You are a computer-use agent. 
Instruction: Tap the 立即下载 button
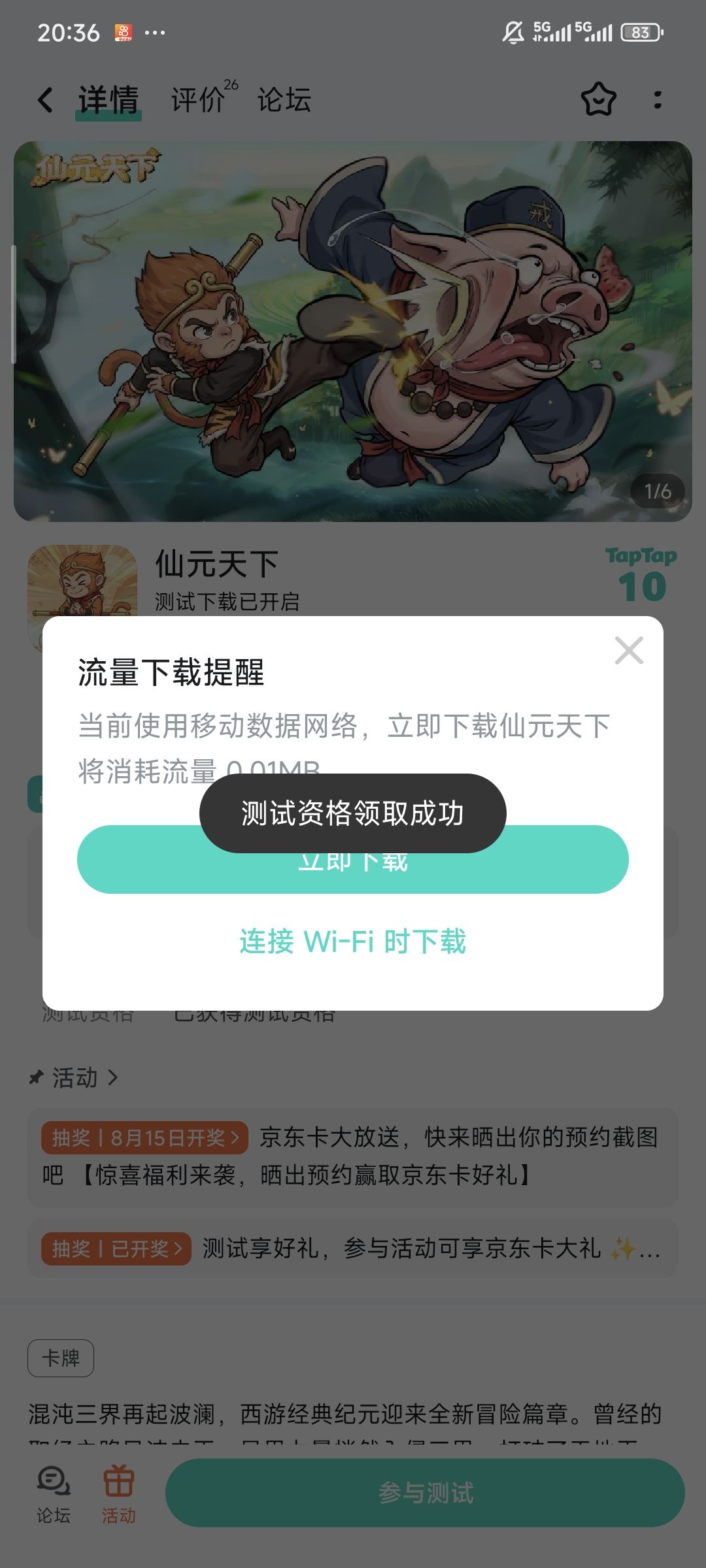click(353, 859)
